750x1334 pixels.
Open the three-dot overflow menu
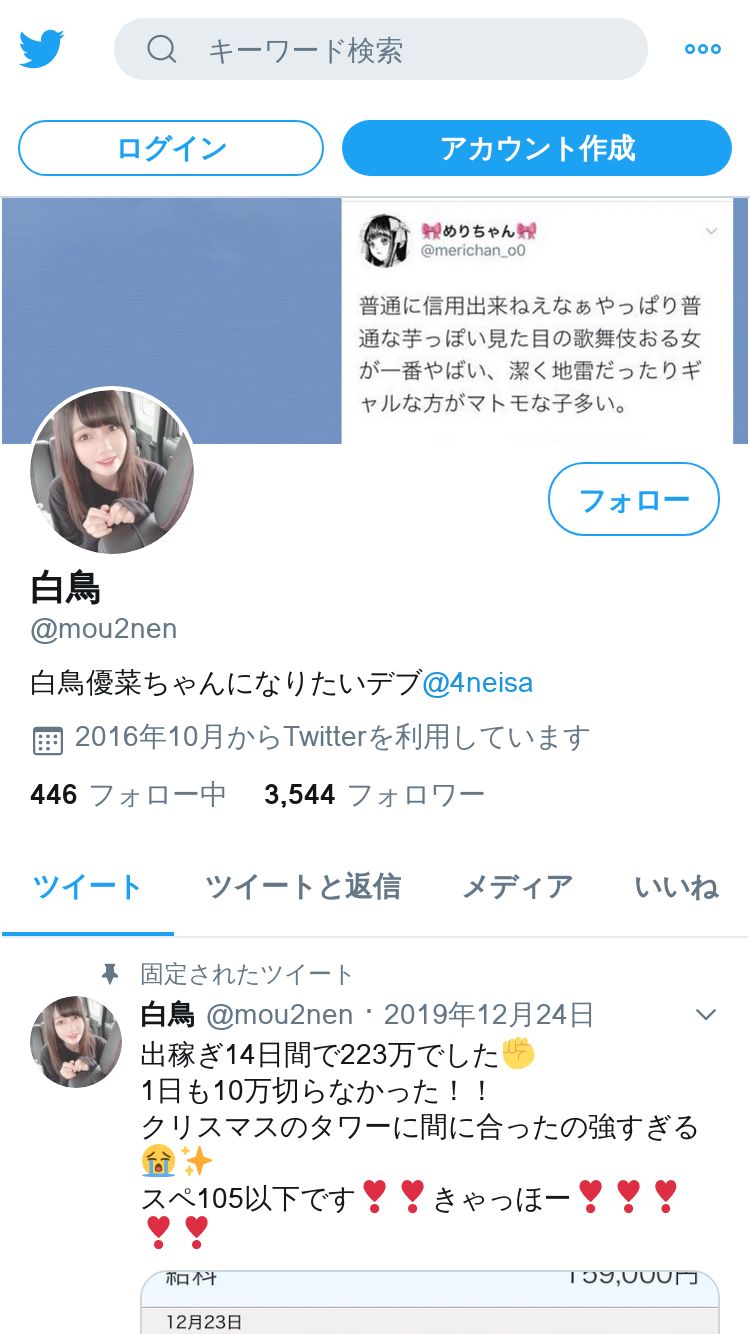[x=702, y=49]
